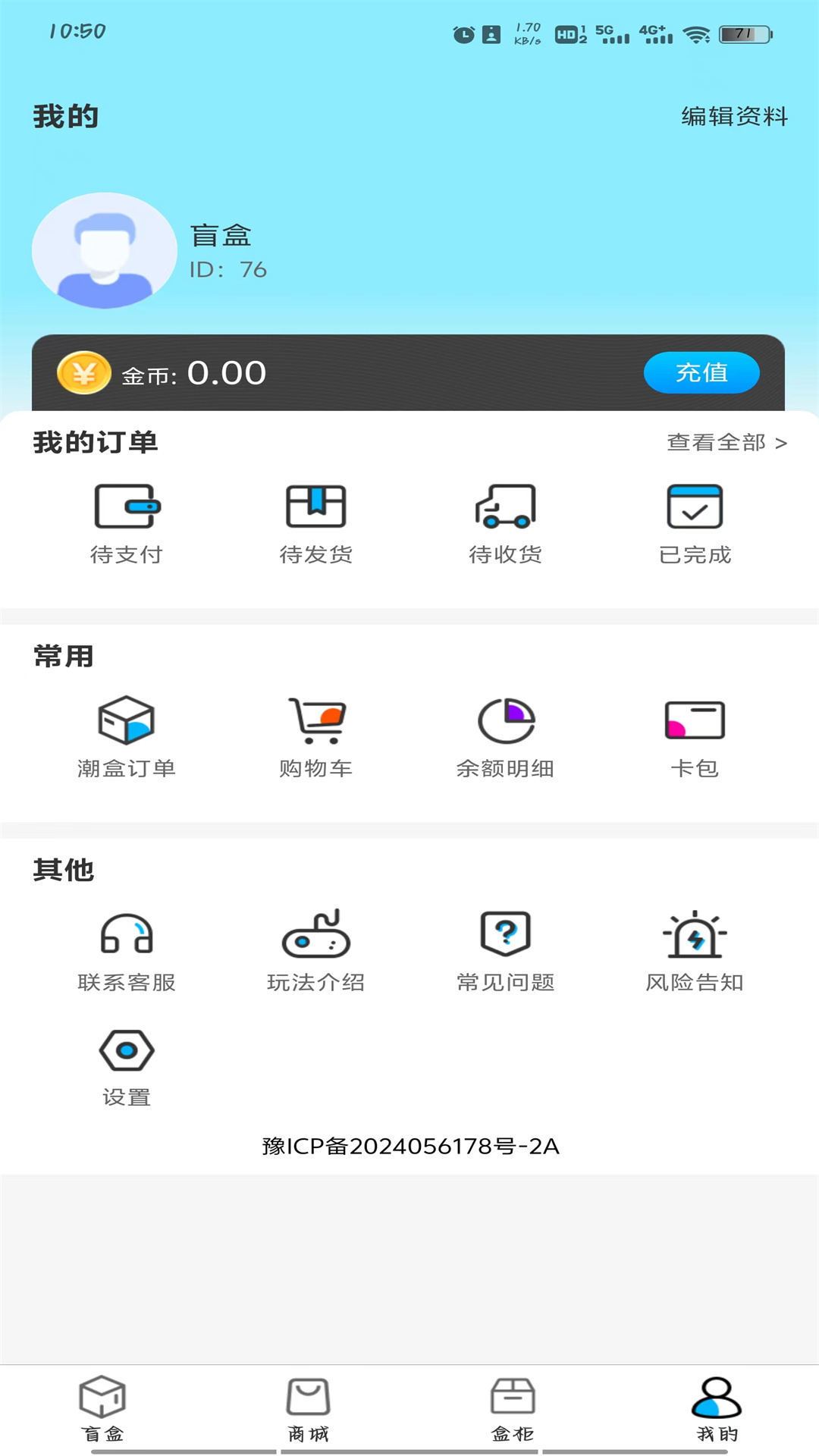Screen dimensions: 819x1456
Task: View all orders via 查看全部
Action: [x=726, y=442]
